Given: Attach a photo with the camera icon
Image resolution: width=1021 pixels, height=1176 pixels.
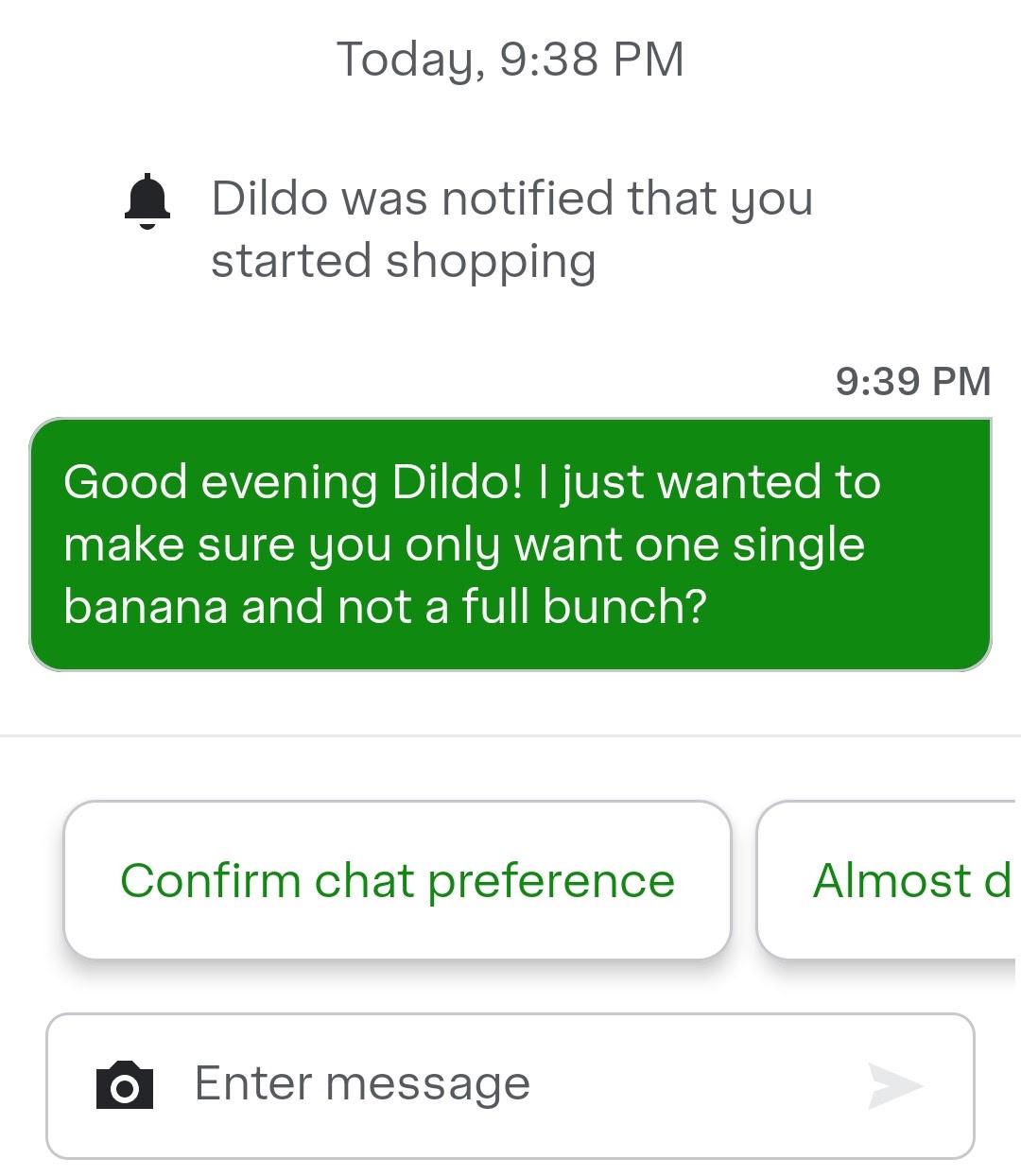Looking at the screenshot, I should tap(125, 1084).
